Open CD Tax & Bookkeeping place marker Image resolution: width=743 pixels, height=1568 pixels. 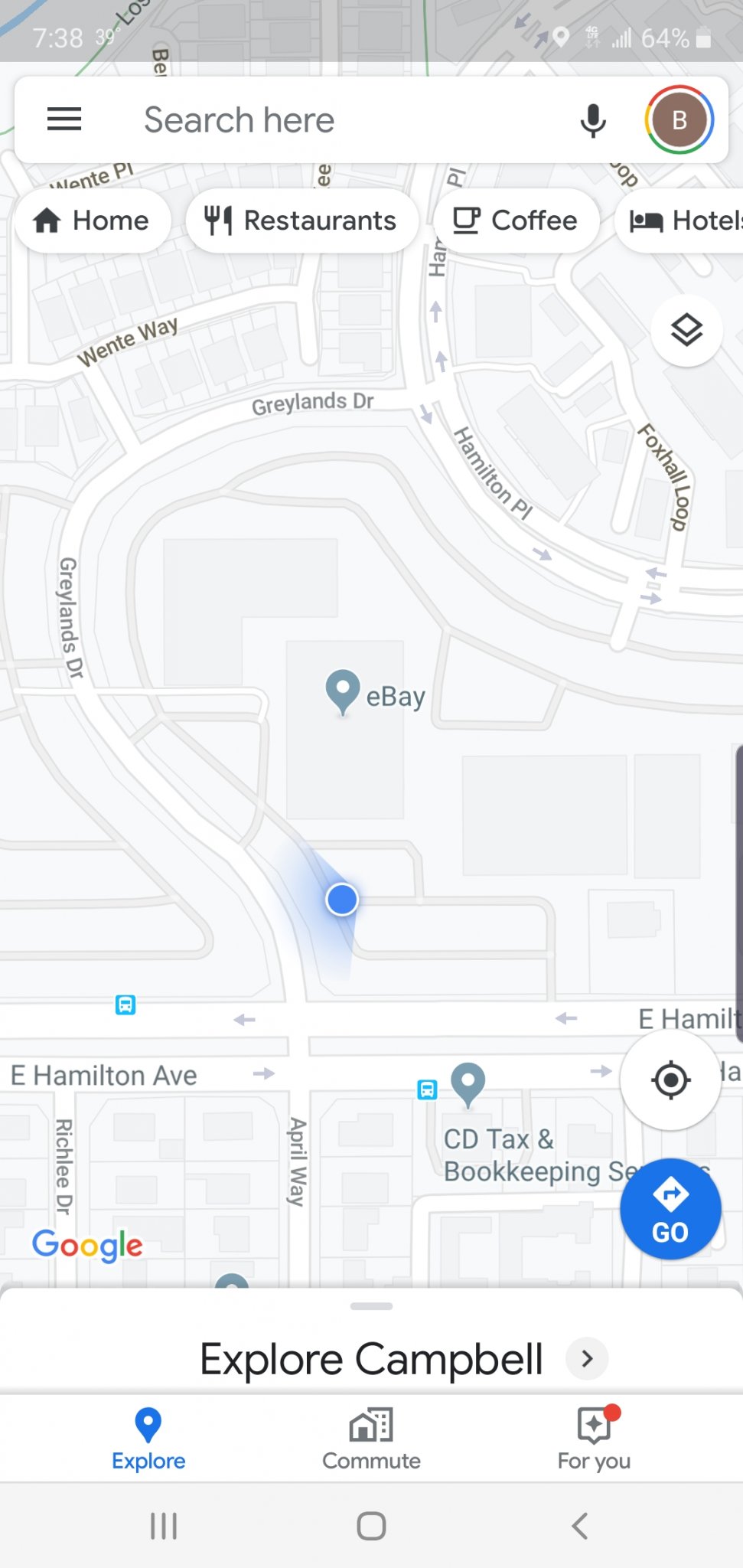tap(468, 1082)
